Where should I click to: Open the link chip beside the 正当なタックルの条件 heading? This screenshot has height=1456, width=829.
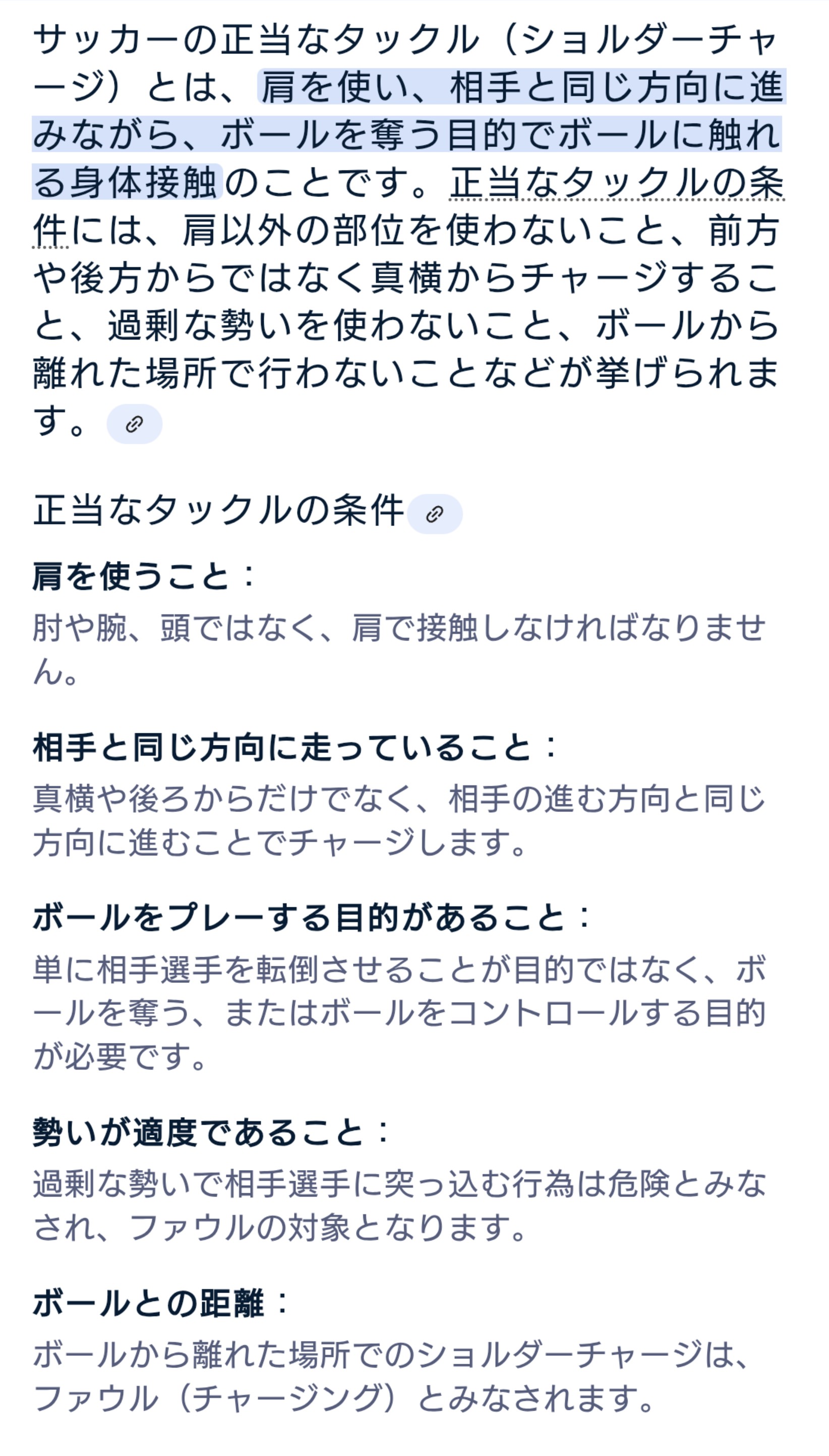pos(435,514)
